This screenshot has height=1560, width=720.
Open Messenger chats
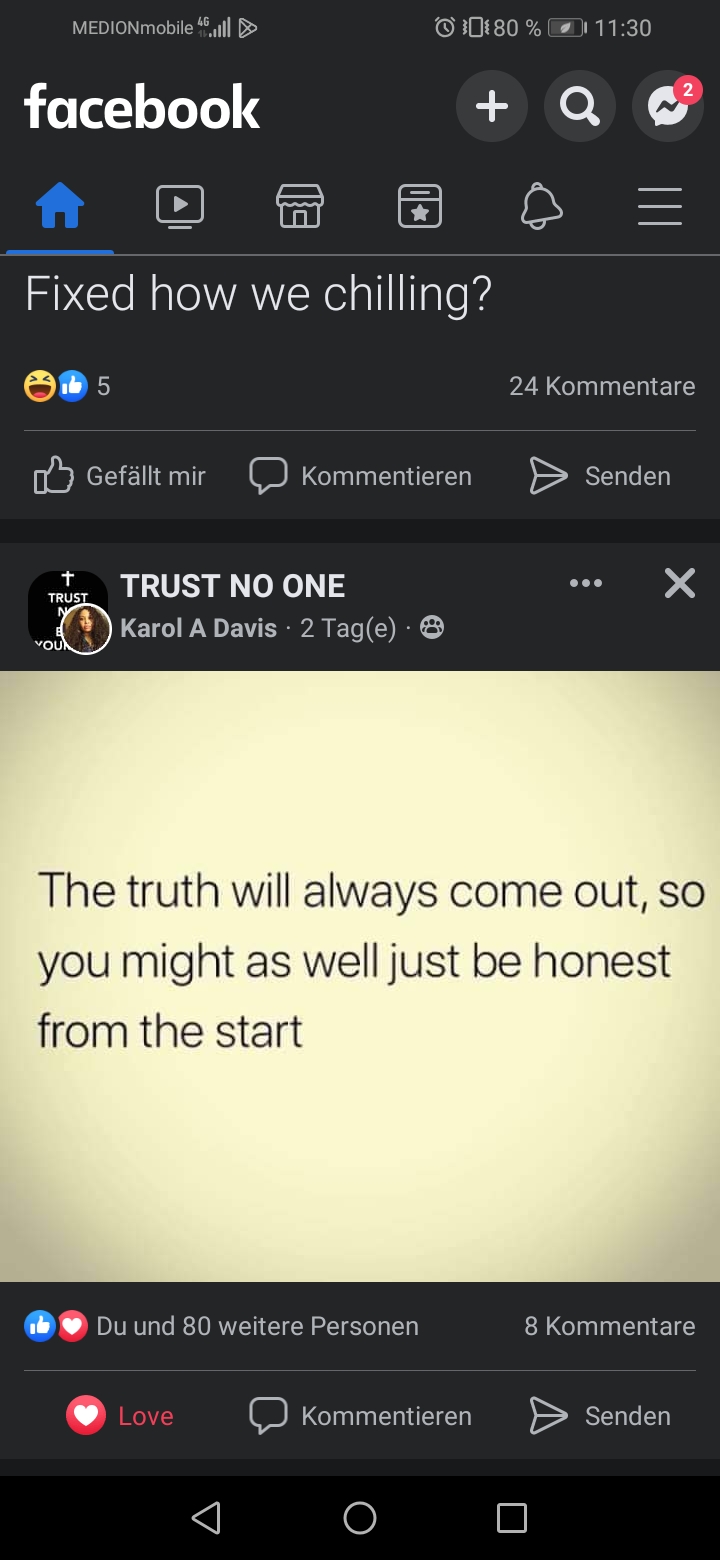pos(667,107)
